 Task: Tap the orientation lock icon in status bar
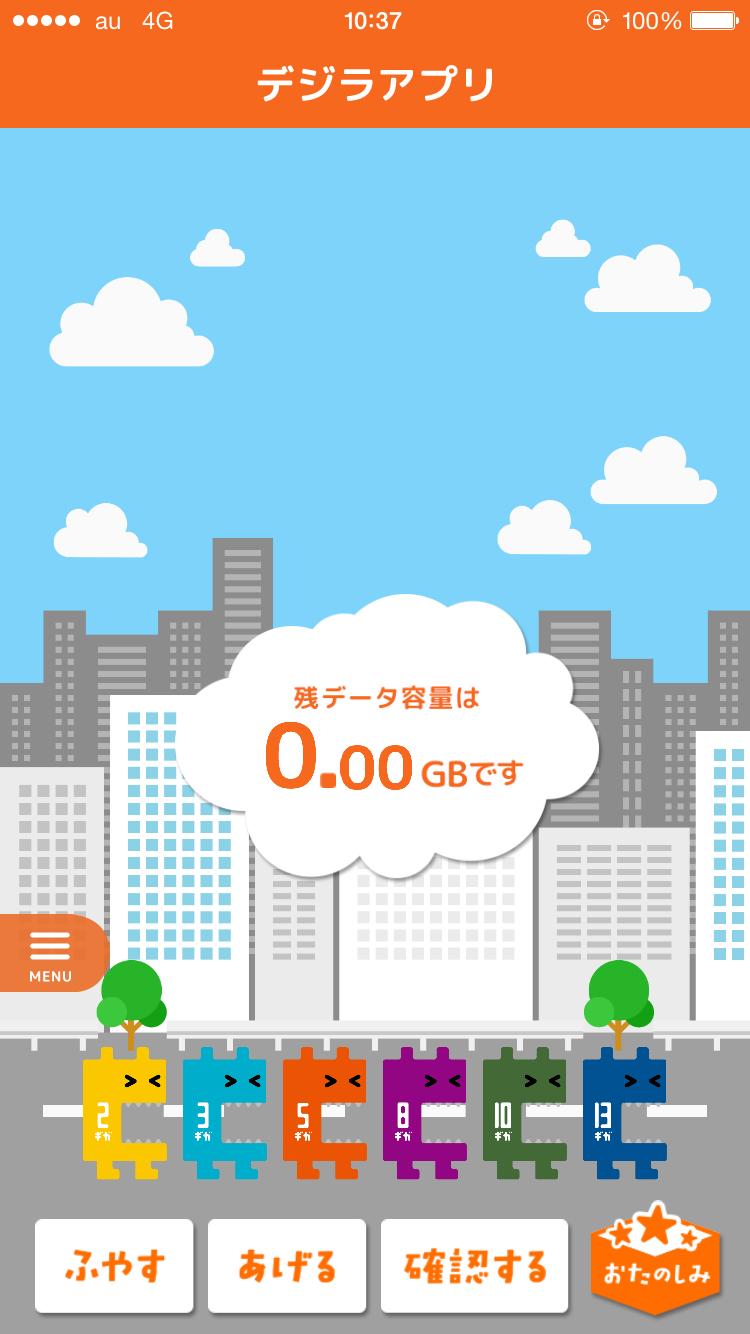pos(596,17)
